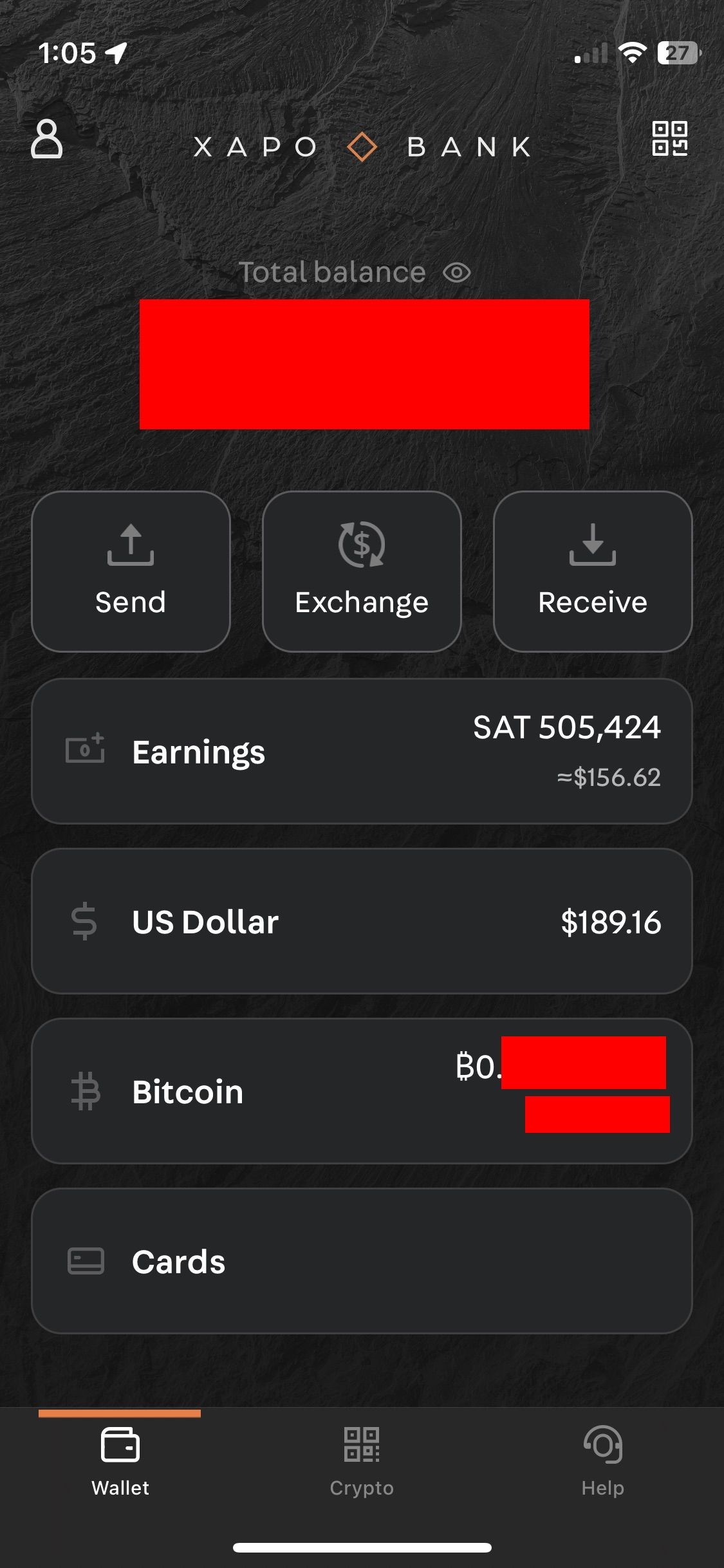The width and height of the screenshot is (724, 1568).
Task: Tap the Send button
Action: click(x=131, y=571)
